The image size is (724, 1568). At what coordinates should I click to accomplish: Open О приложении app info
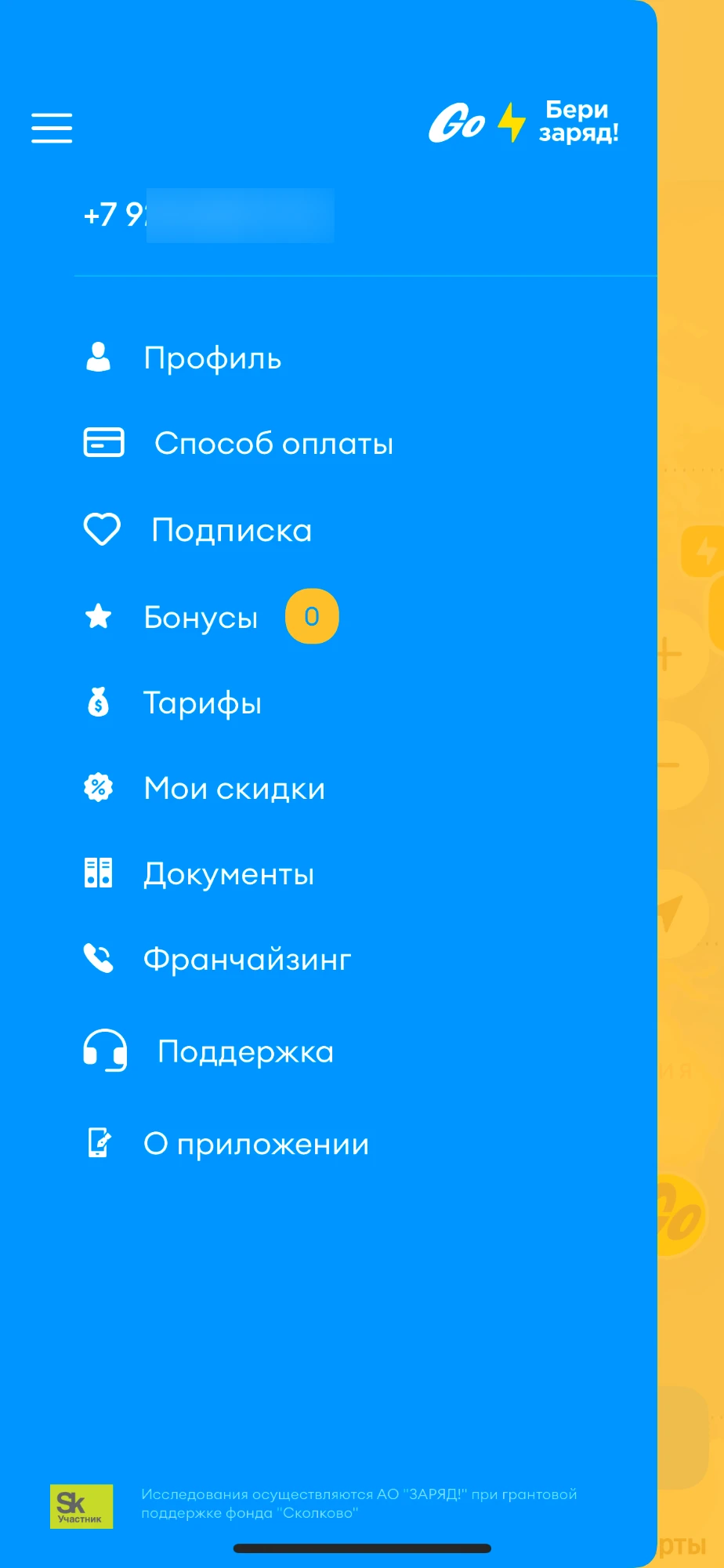(x=255, y=1145)
